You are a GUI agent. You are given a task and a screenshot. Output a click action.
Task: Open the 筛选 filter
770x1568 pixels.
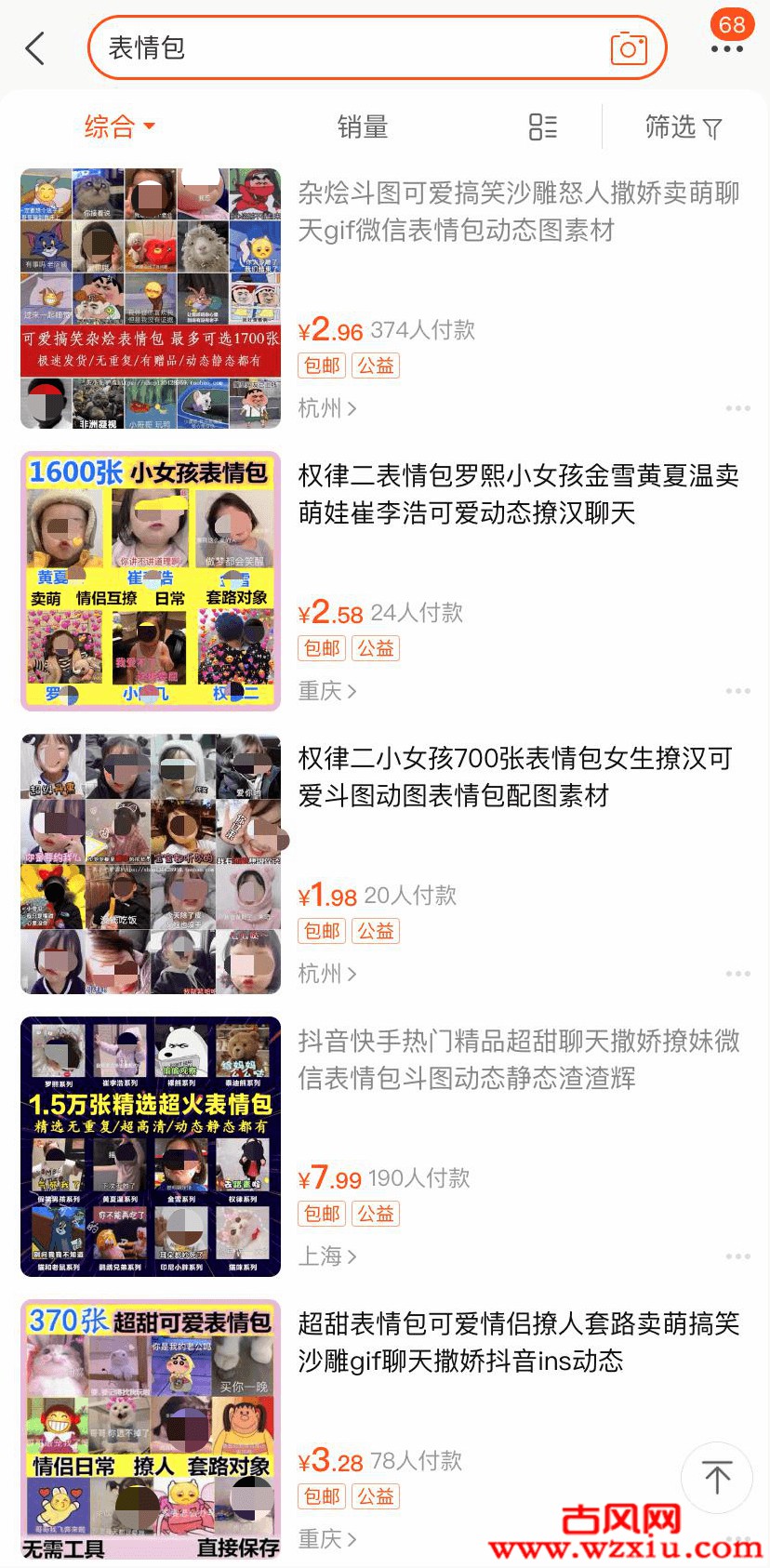coord(684,126)
